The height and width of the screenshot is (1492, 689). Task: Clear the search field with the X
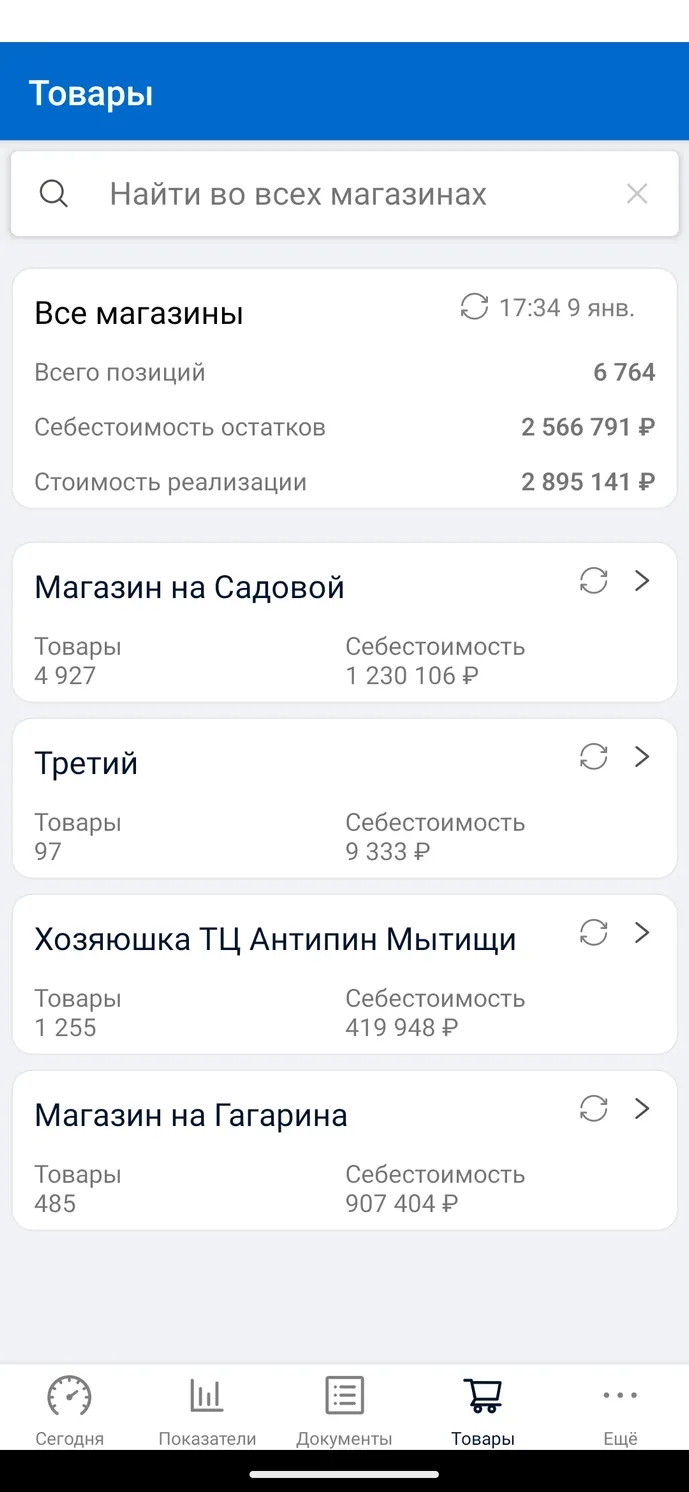click(x=637, y=194)
